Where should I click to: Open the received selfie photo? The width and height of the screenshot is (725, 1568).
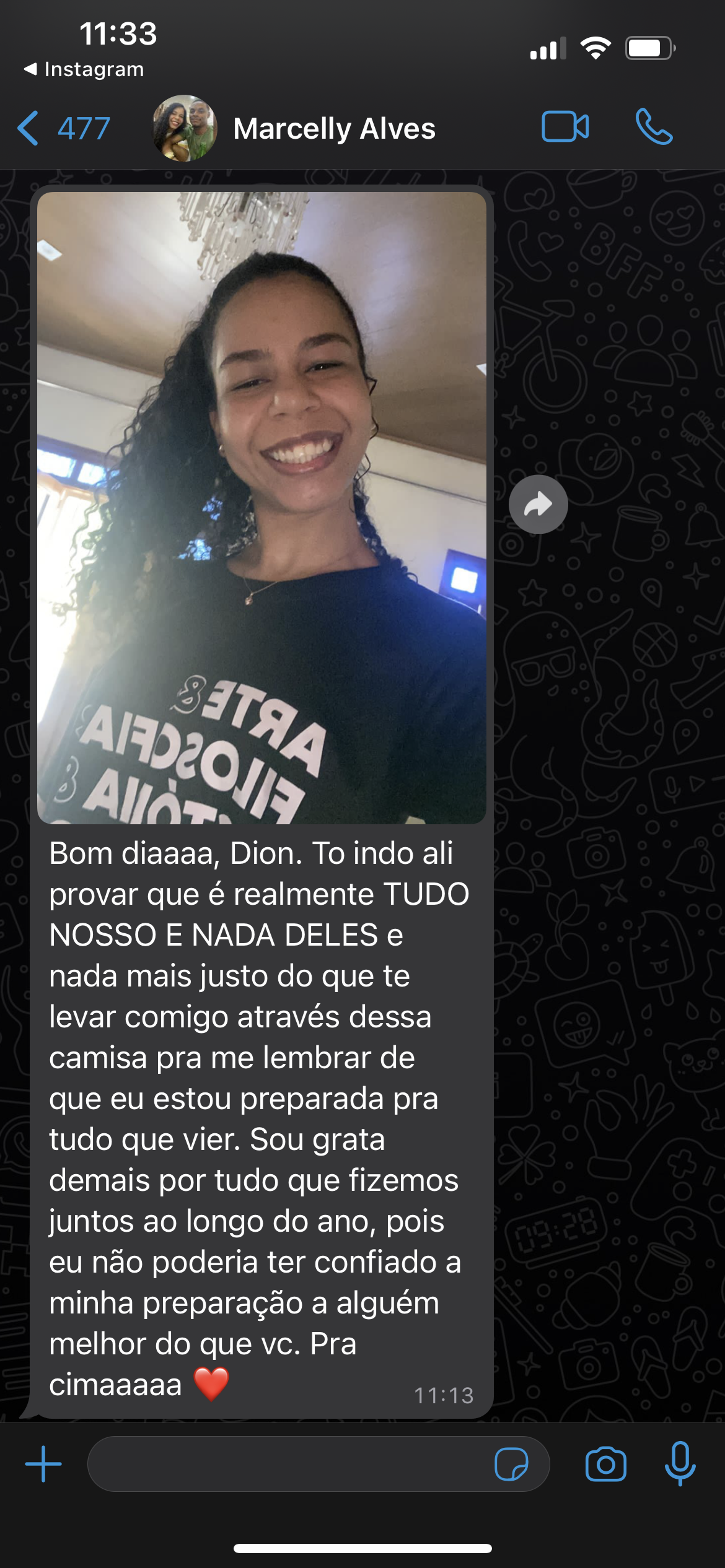(x=261, y=508)
